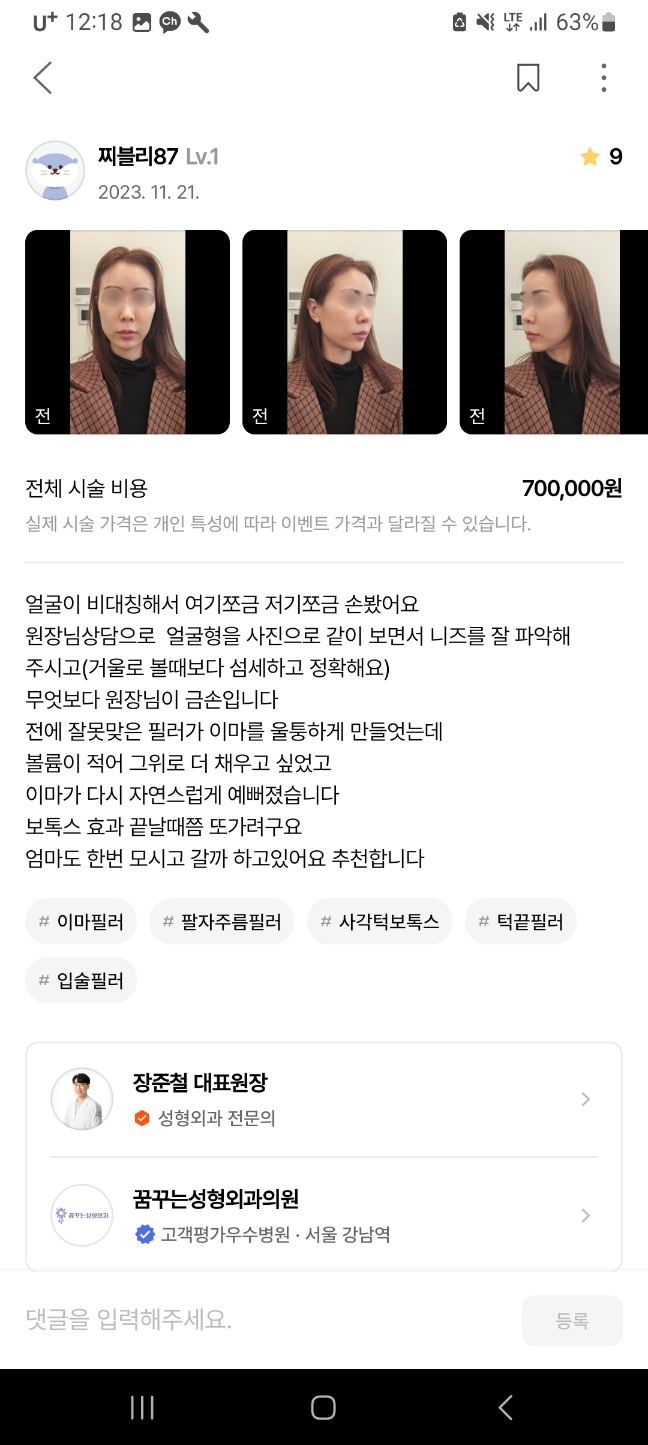
Task: Select the 사각턱보톡스 hashtag chip
Action: click(x=379, y=922)
